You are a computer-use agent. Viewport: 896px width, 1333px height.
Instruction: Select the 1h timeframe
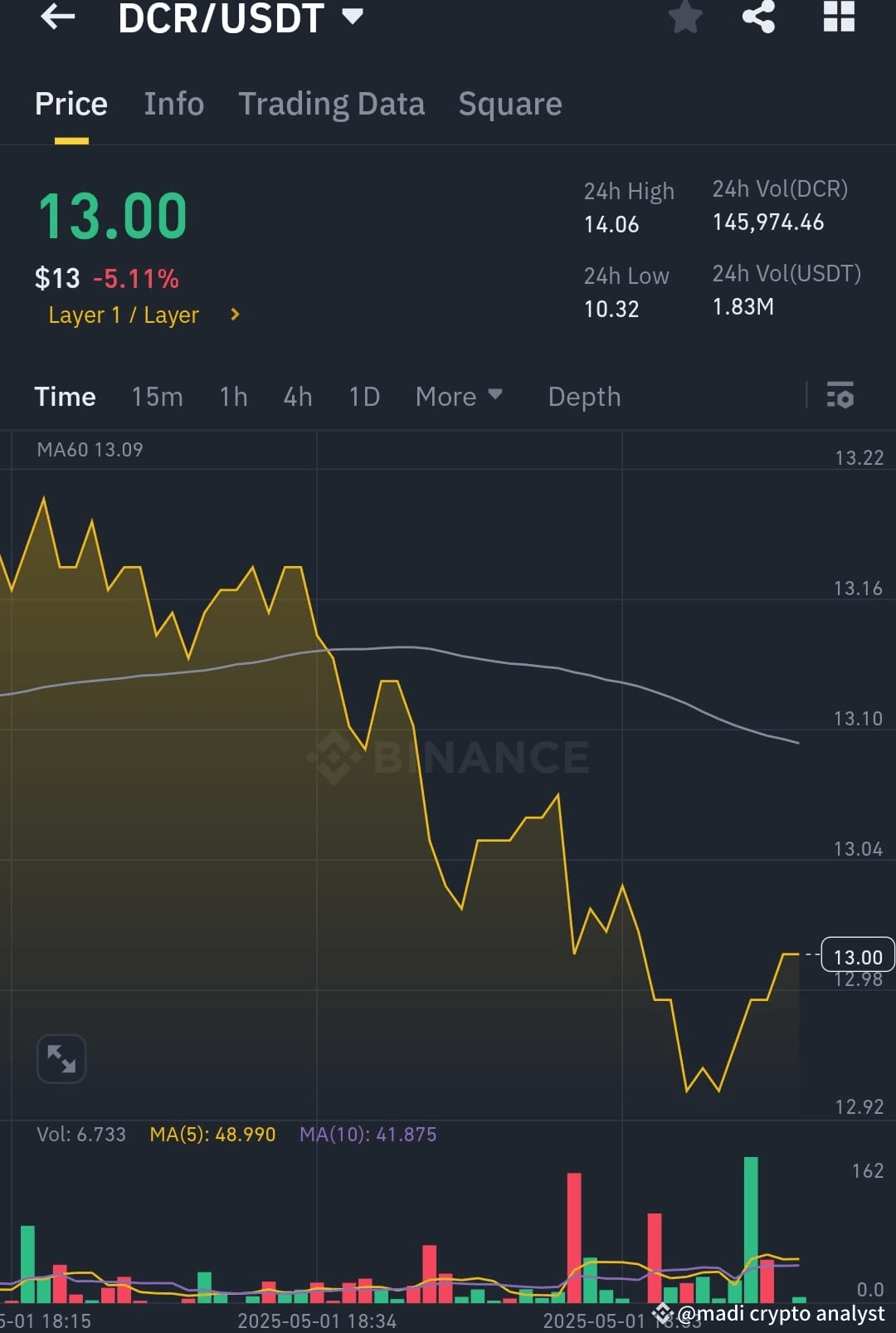(232, 397)
